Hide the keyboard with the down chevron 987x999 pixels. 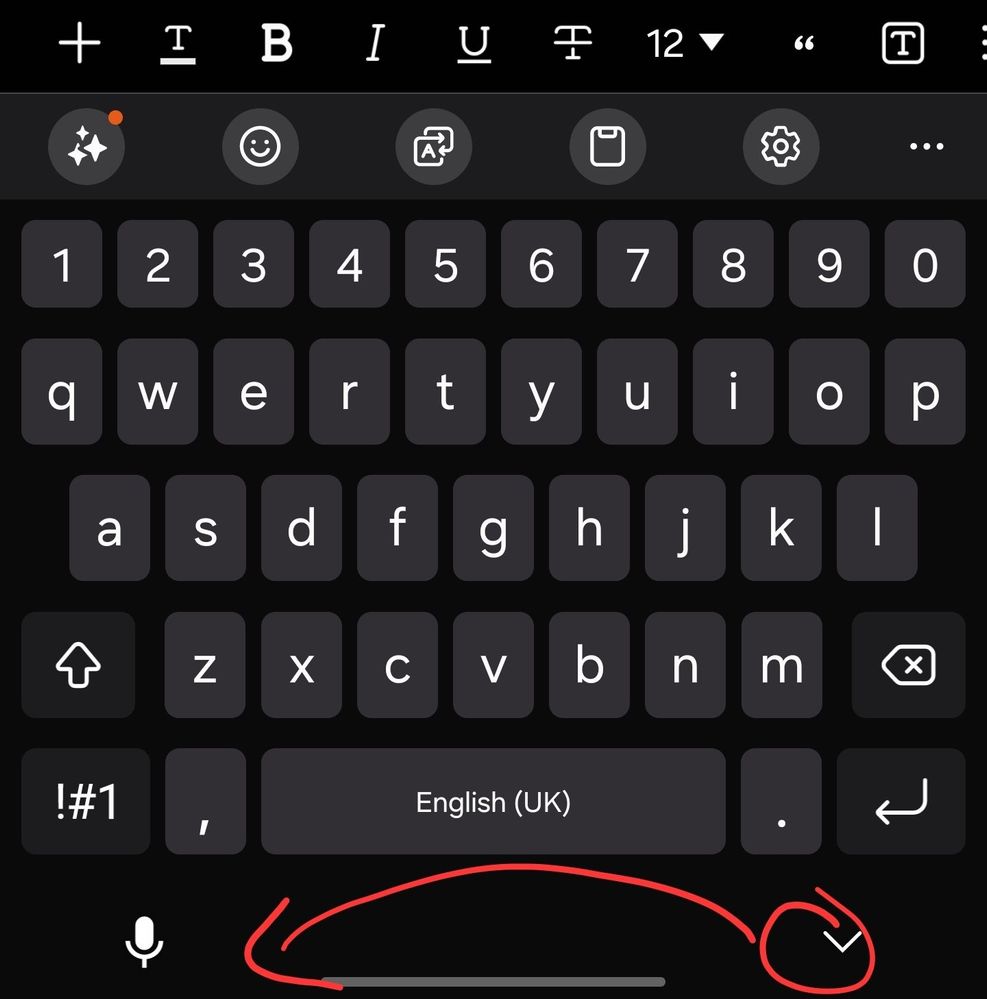point(841,941)
